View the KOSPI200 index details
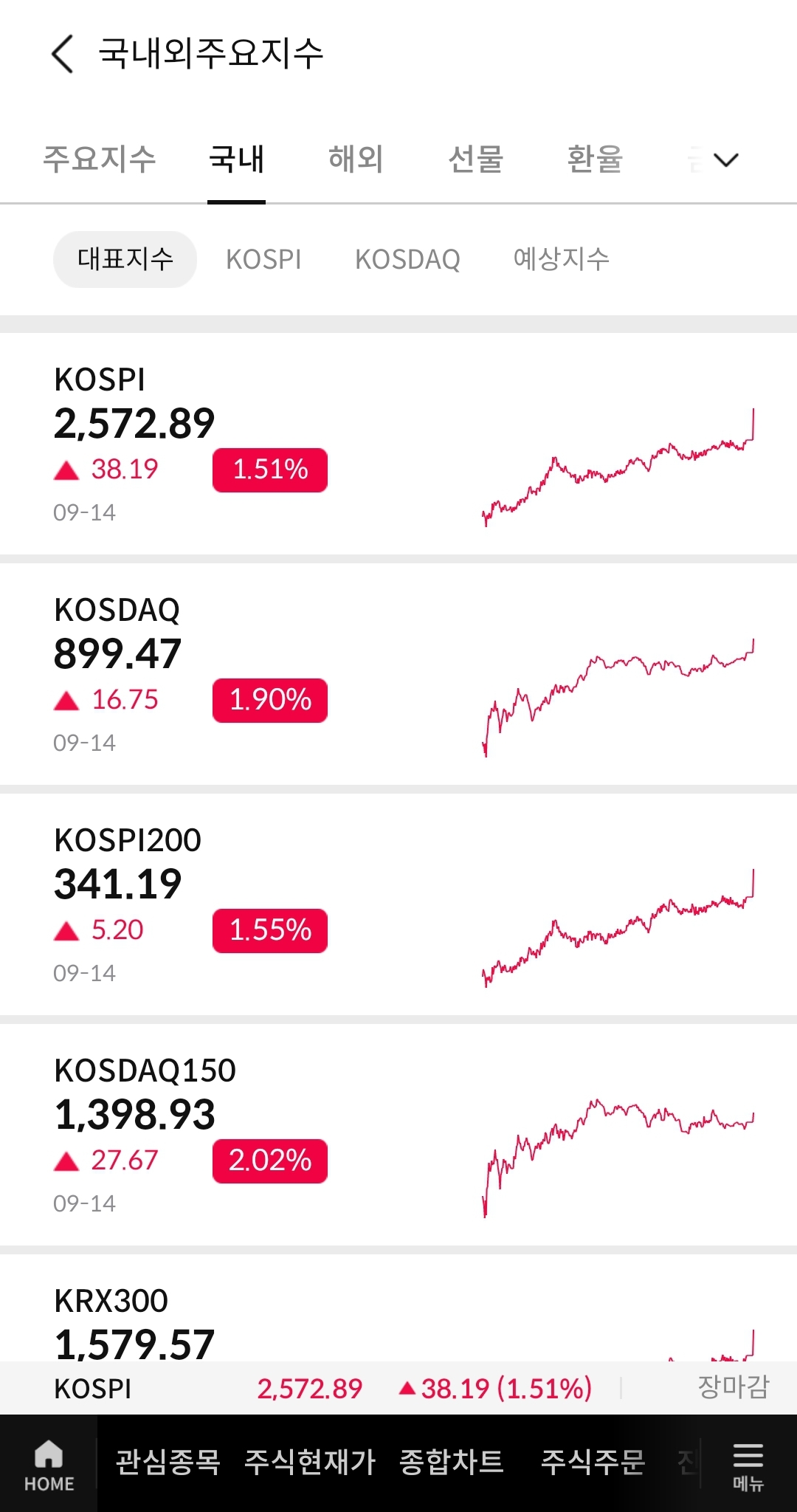This screenshot has width=797, height=1512. (398, 904)
